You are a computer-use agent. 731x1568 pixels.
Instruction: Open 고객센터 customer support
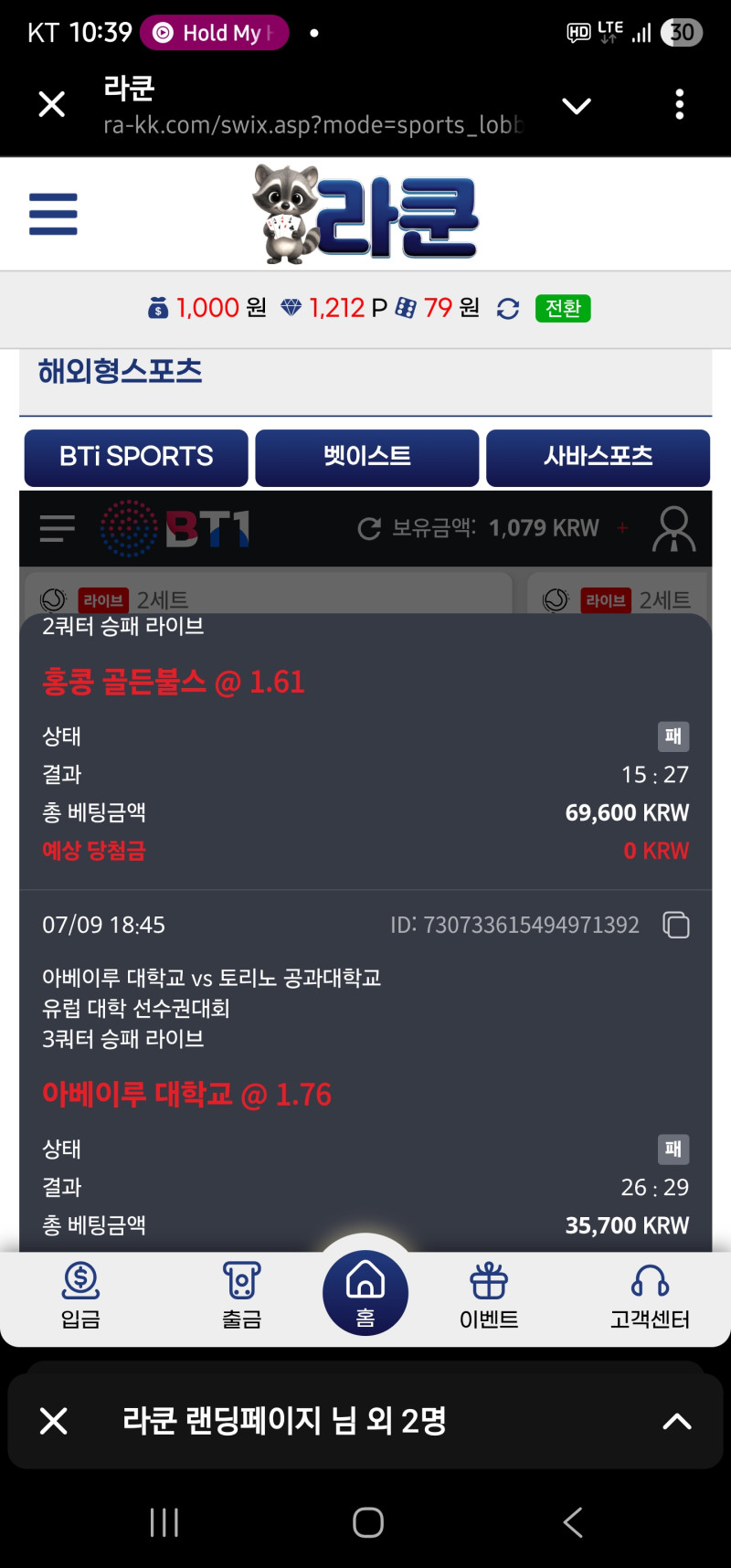650,1294
